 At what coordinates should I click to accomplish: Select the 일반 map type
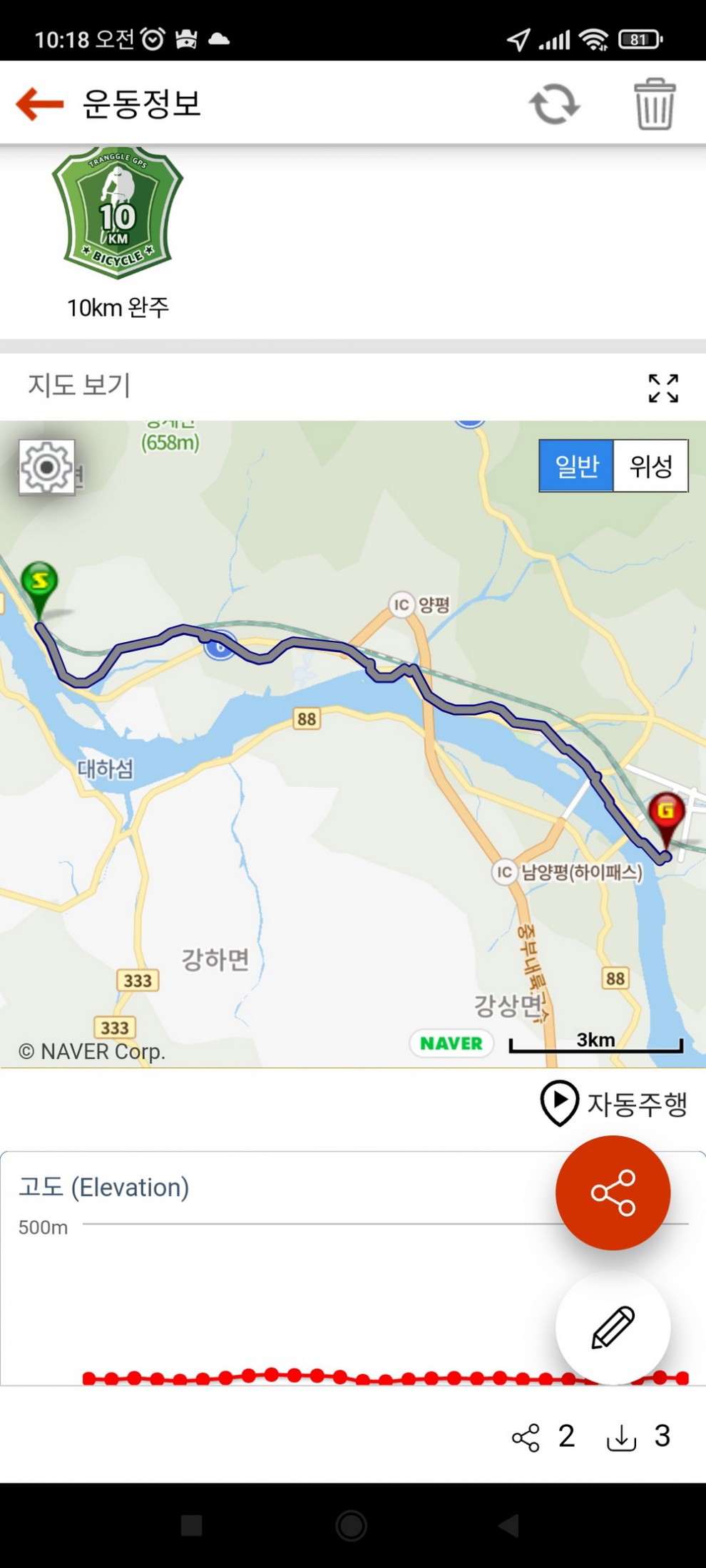click(576, 466)
